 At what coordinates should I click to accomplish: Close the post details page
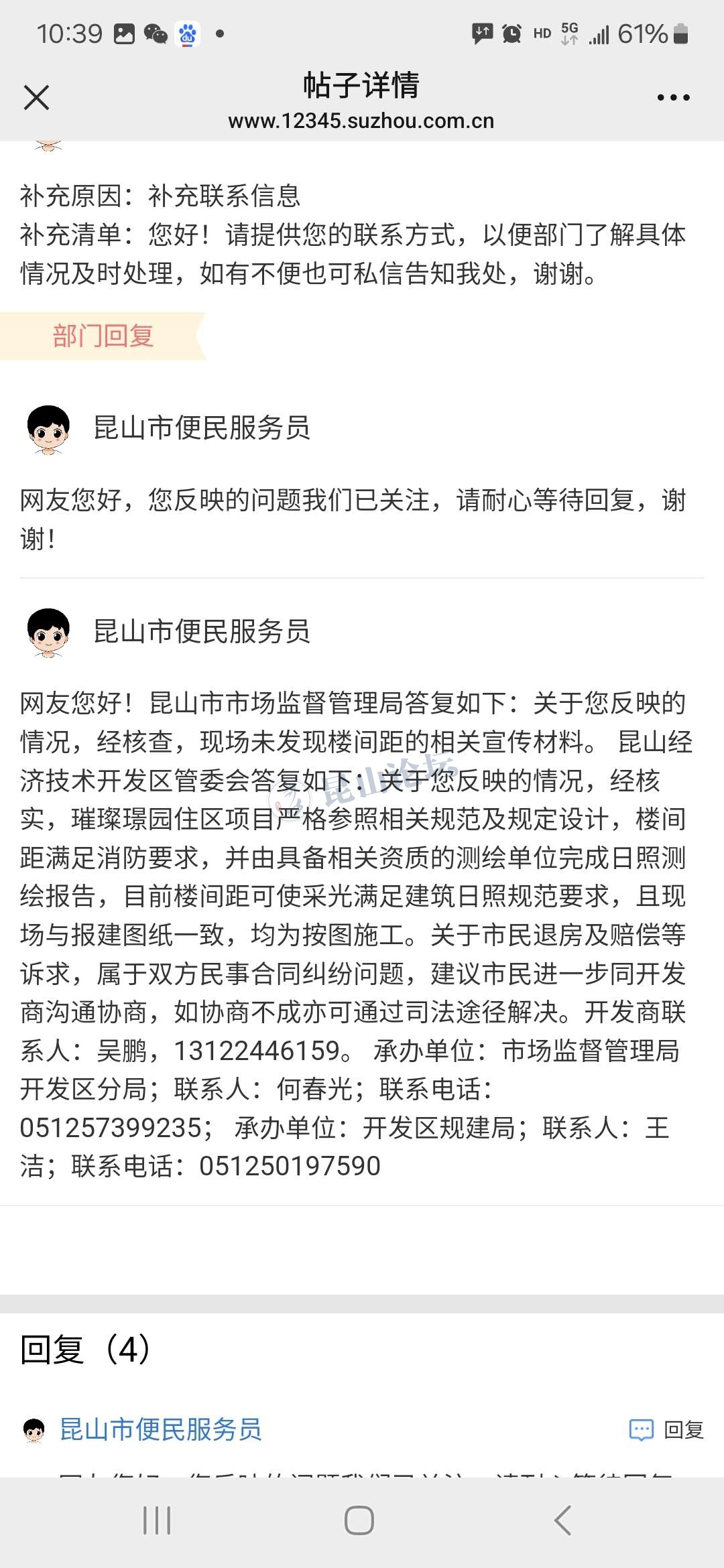click(36, 98)
